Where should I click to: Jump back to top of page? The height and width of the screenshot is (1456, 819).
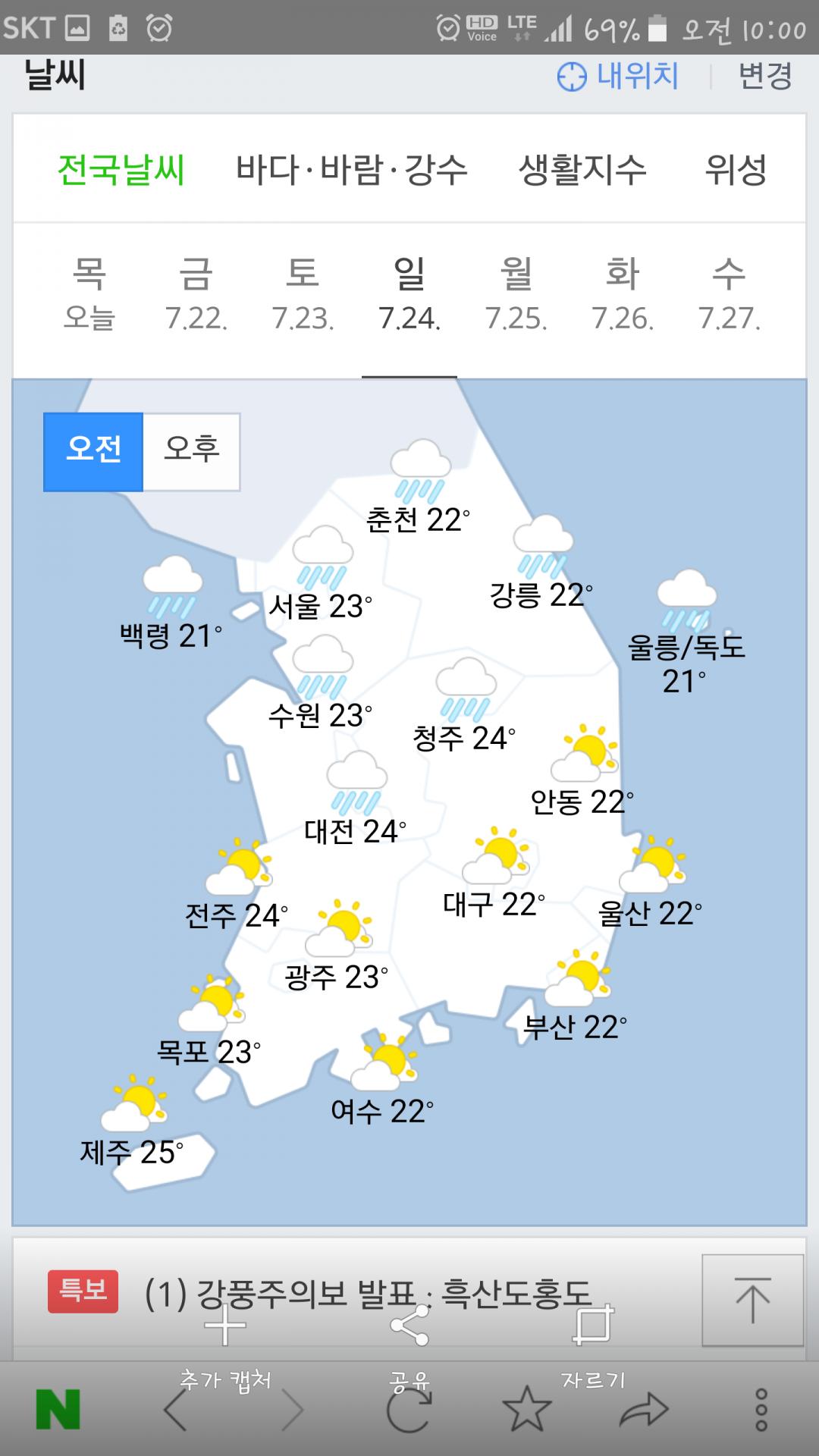(752, 1300)
